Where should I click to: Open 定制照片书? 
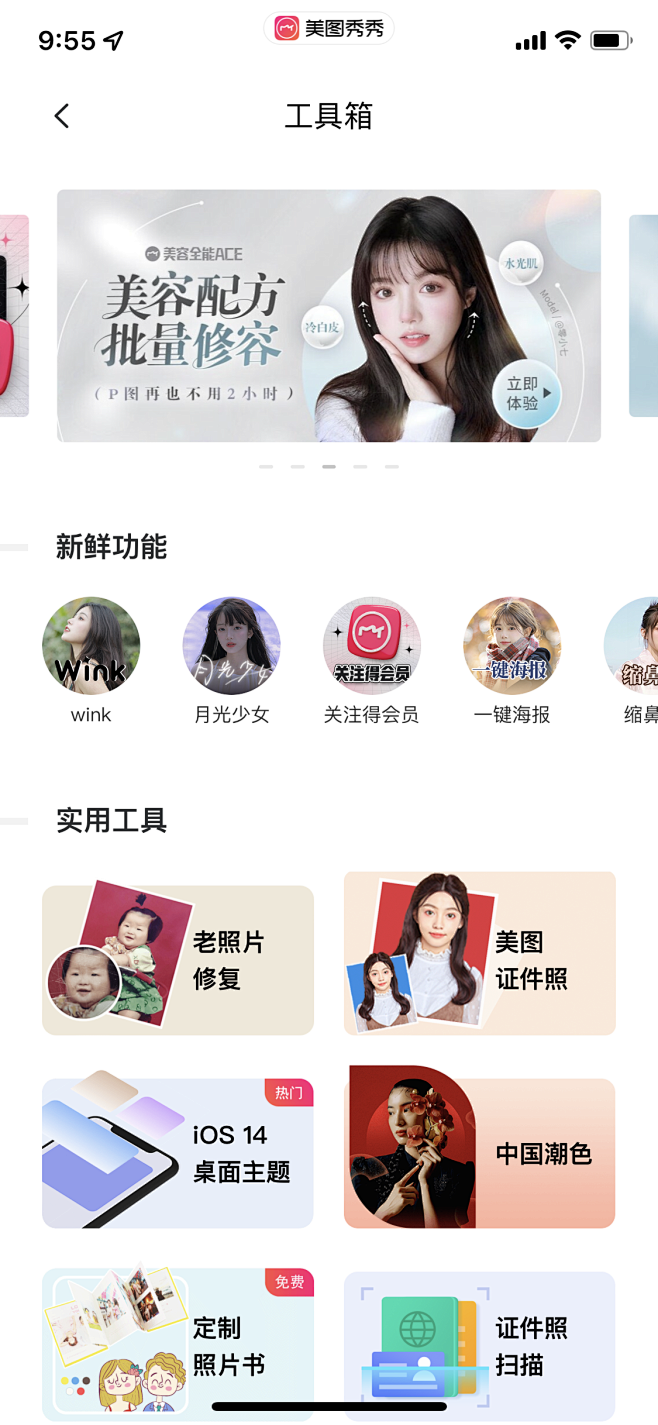178,1342
